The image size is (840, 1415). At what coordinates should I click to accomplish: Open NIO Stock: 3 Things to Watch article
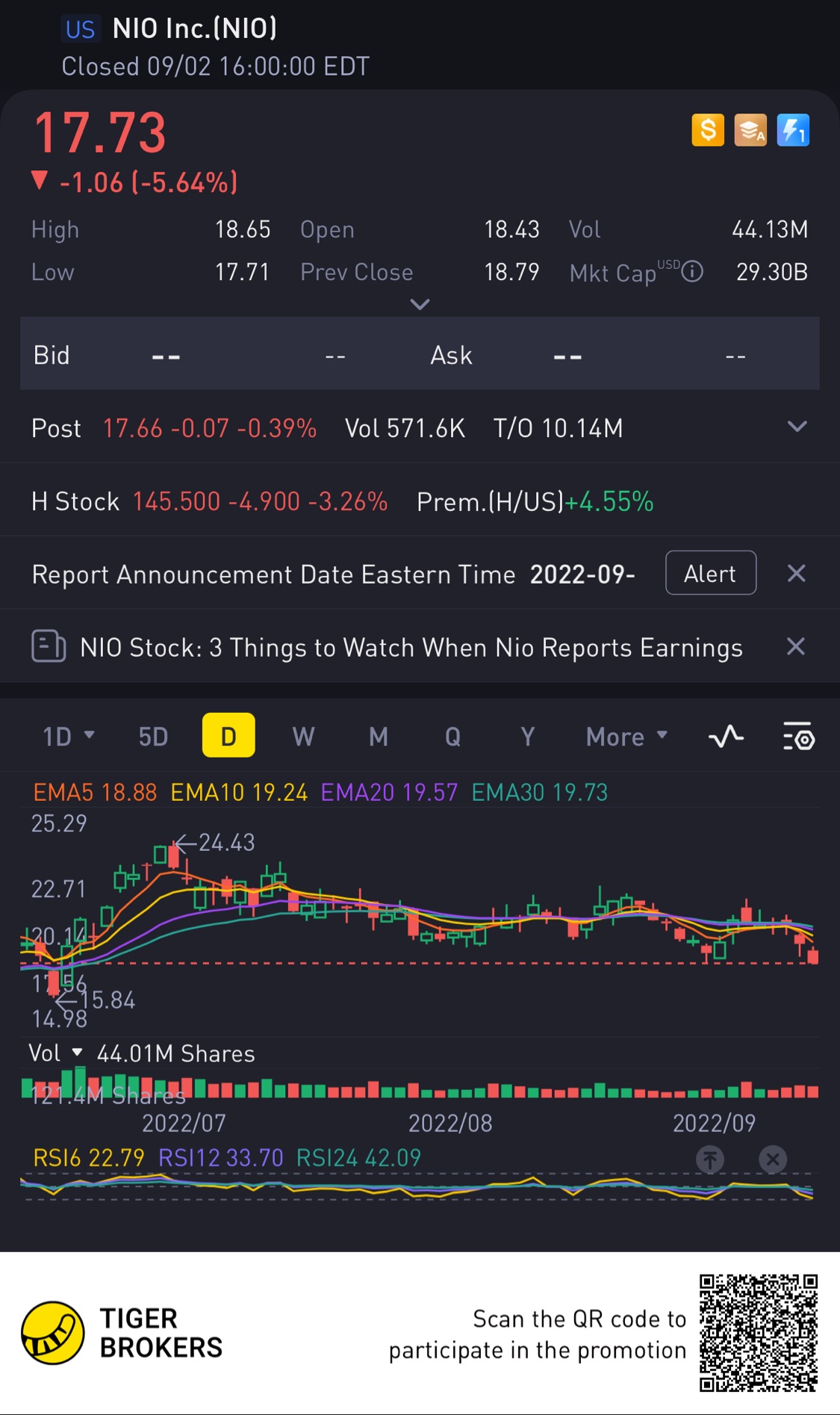point(411,647)
